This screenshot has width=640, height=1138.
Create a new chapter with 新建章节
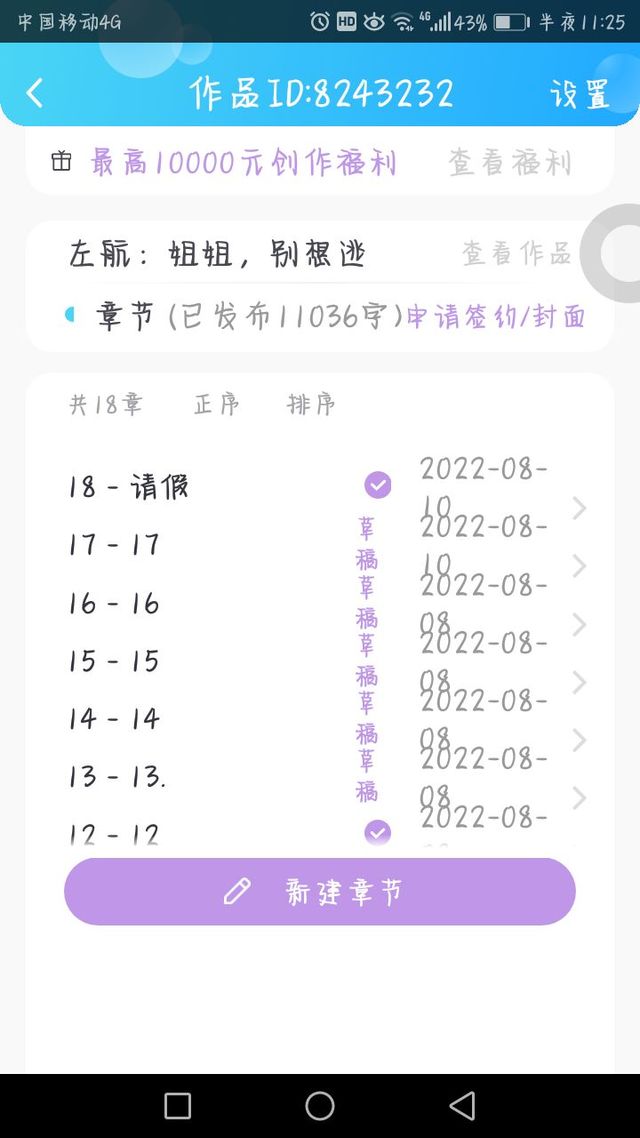[x=320, y=891]
